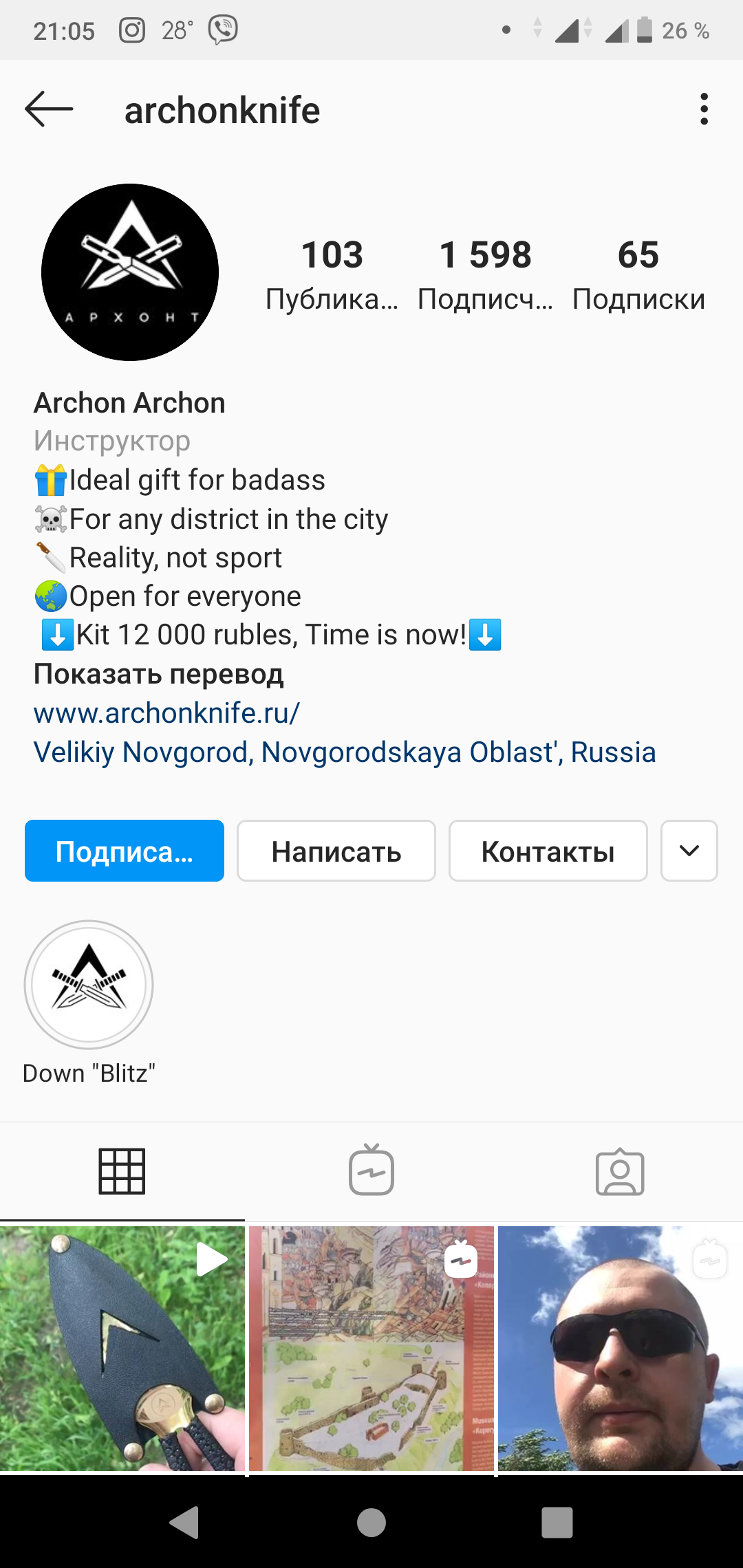
Task: Switch to the IGTV tab
Action: click(x=371, y=1171)
